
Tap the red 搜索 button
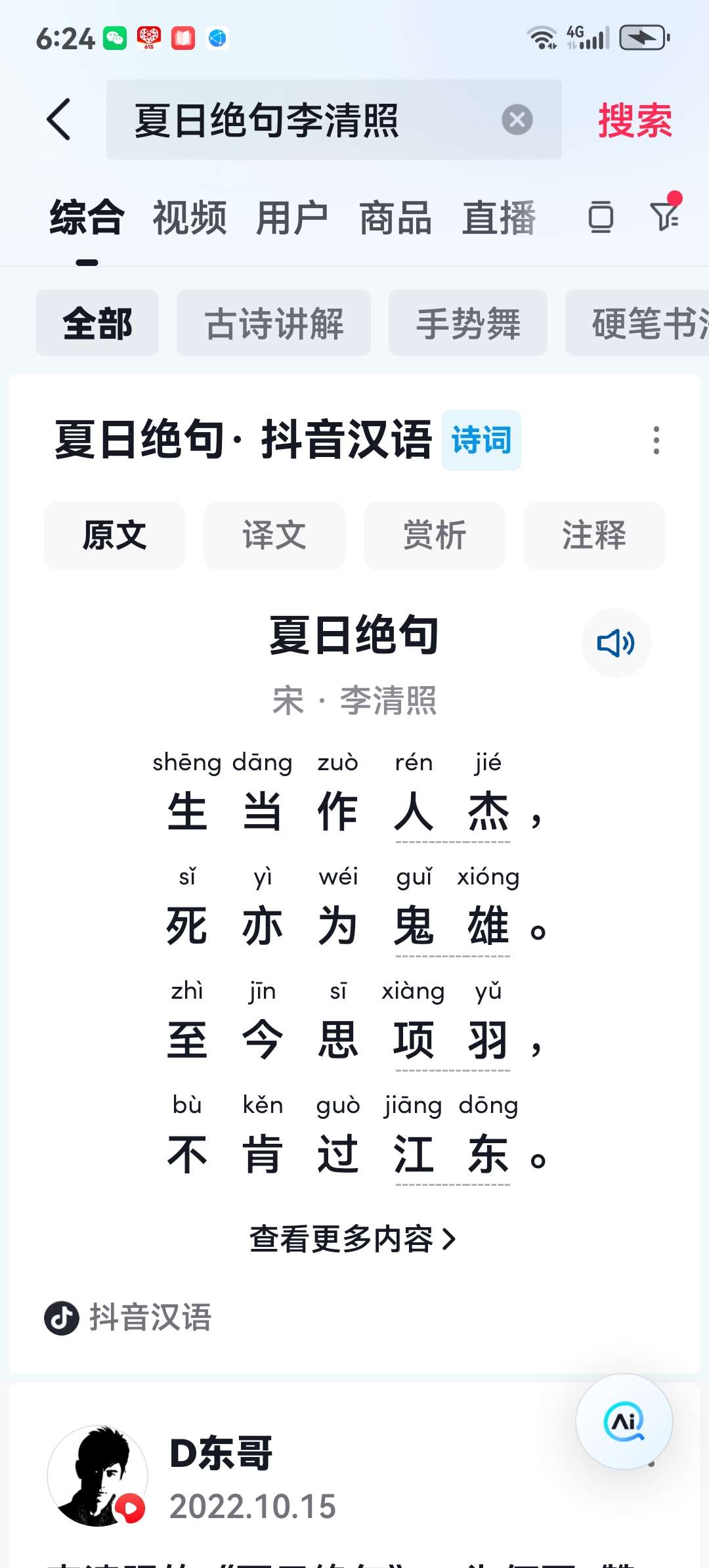click(x=634, y=120)
